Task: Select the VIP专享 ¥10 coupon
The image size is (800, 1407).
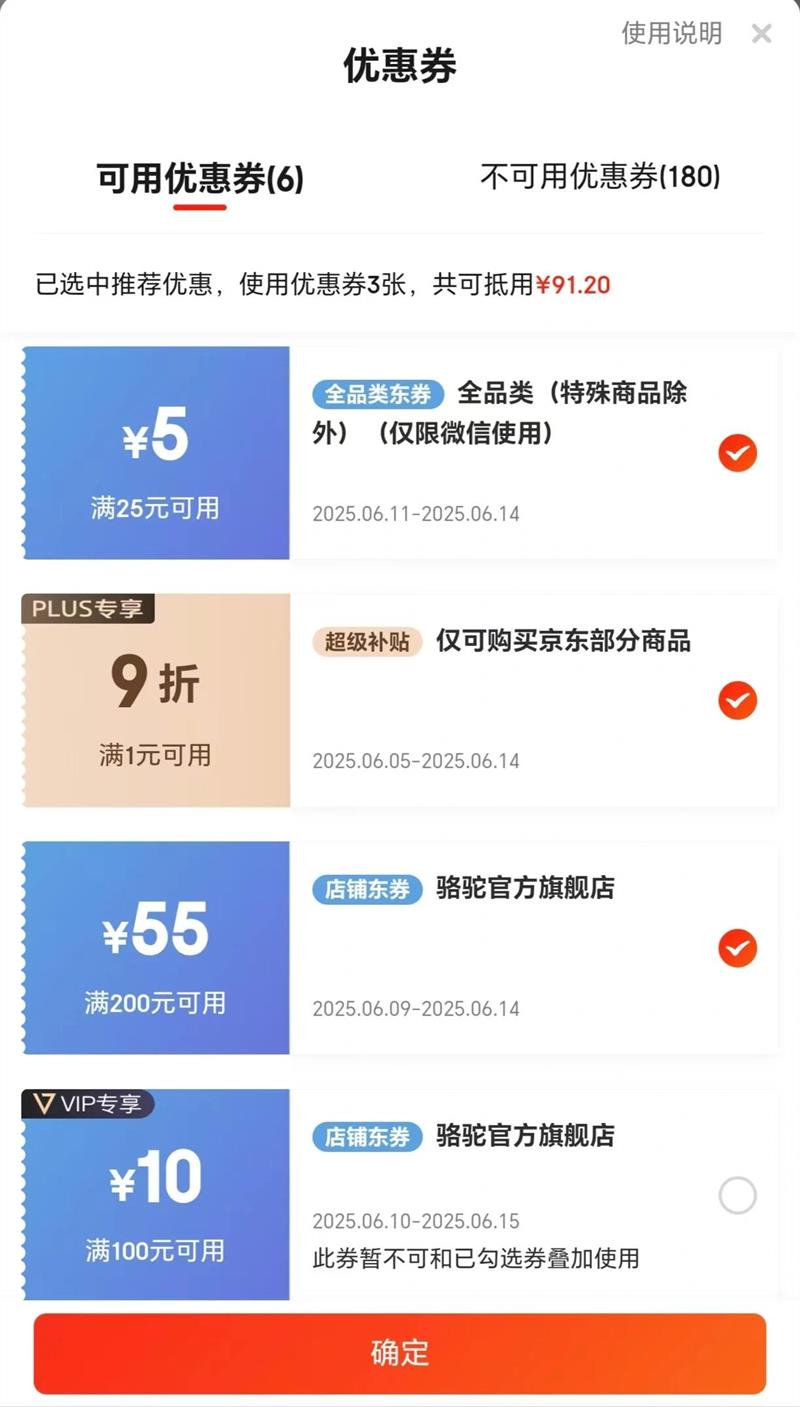Action: pos(738,1195)
